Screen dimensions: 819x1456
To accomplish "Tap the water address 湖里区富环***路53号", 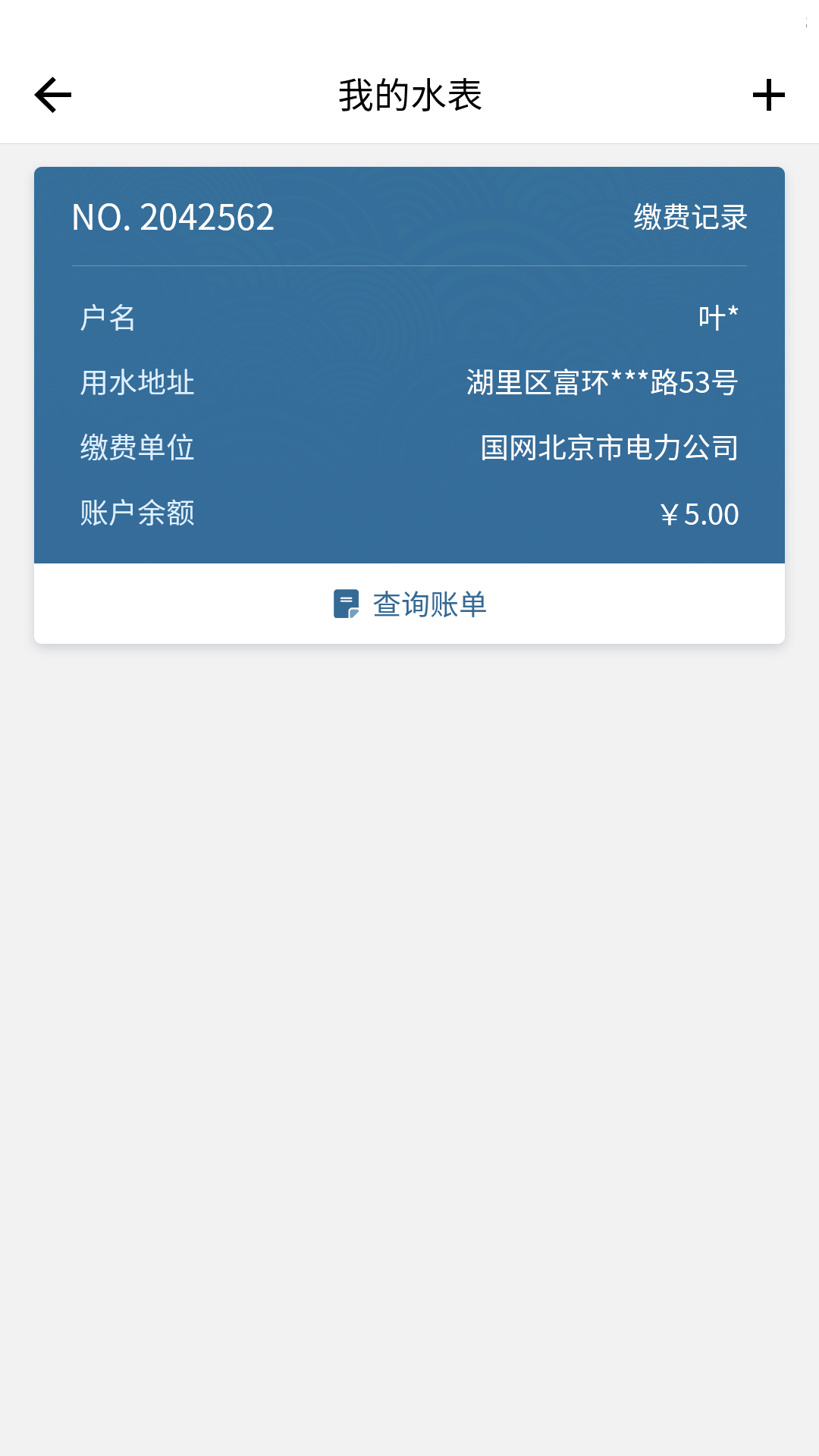I will [603, 384].
